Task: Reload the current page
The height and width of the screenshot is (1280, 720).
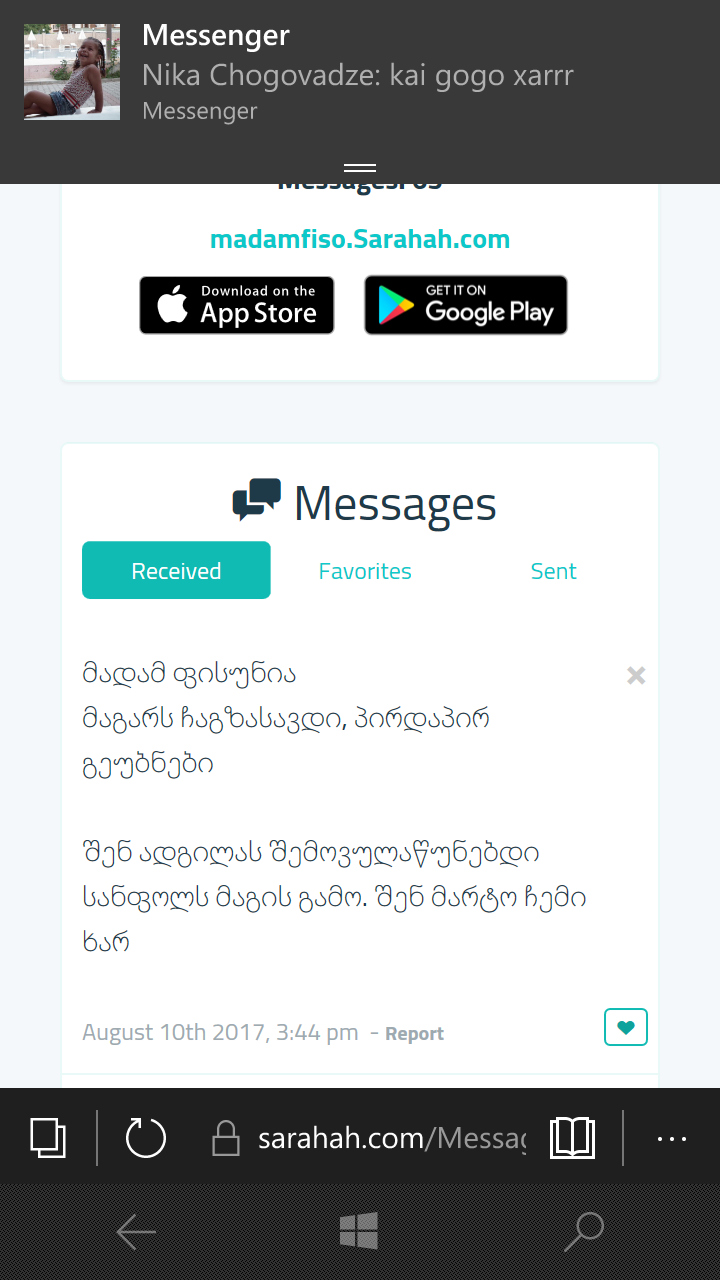Action: pos(146,1138)
